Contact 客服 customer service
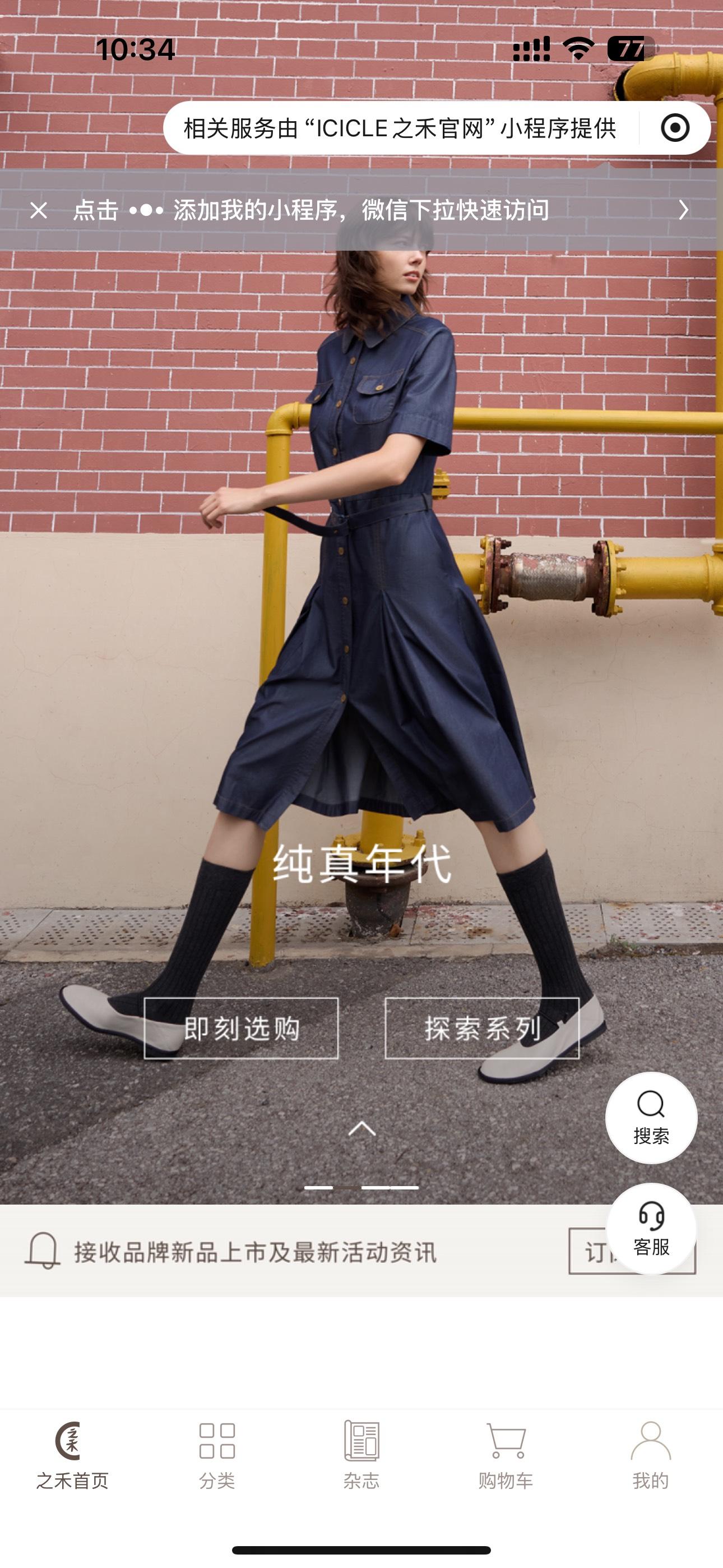The image size is (723, 1568). tap(651, 1228)
